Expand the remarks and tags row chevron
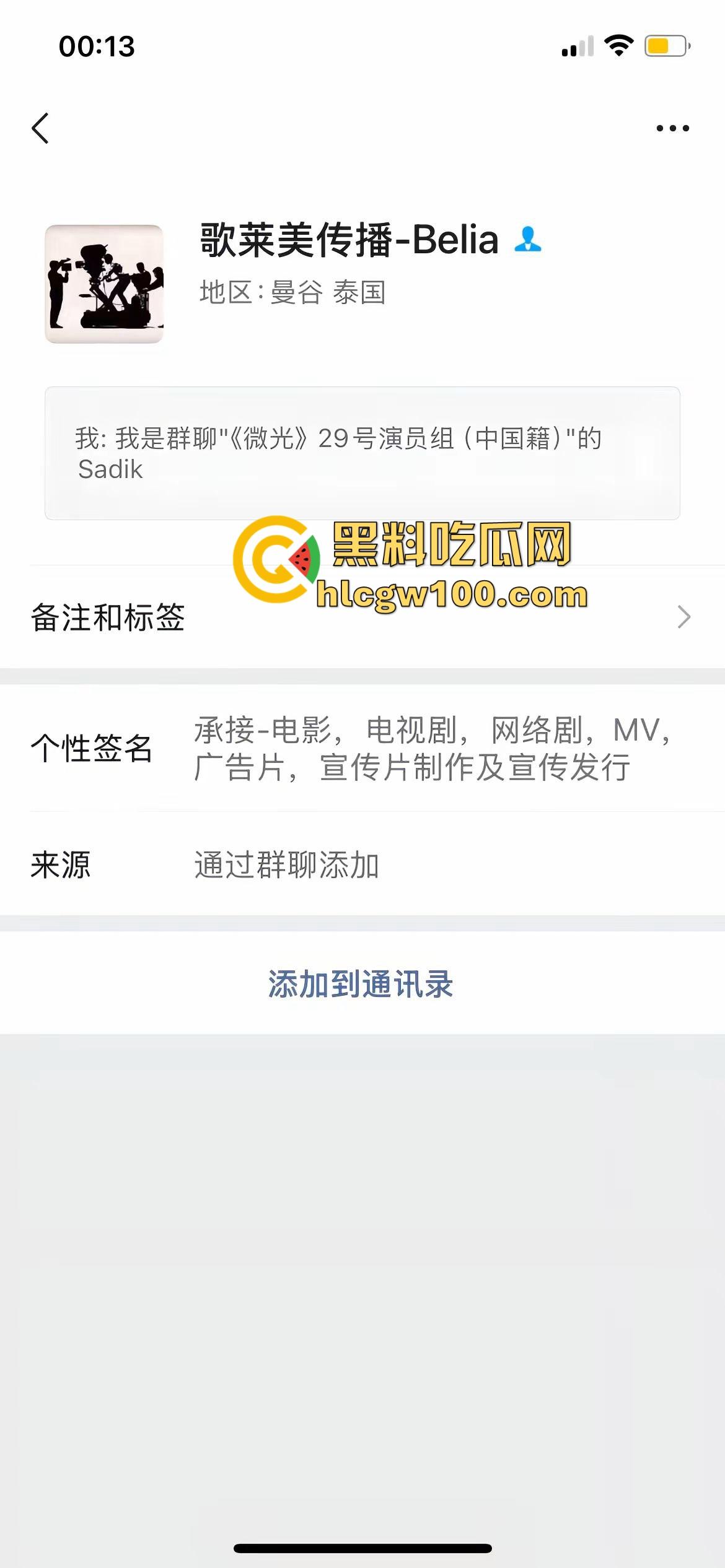Image resolution: width=725 pixels, height=1568 pixels. click(684, 616)
